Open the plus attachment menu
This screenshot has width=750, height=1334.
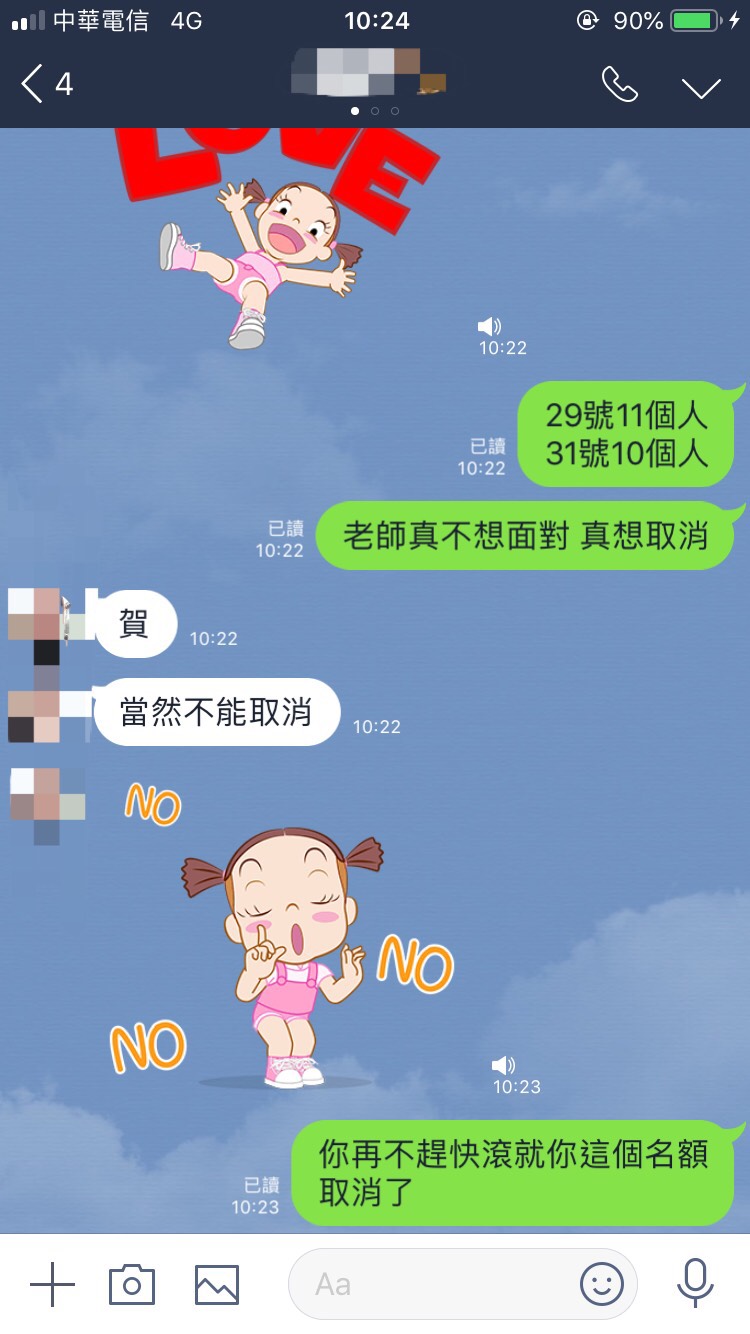tap(52, 1283)
